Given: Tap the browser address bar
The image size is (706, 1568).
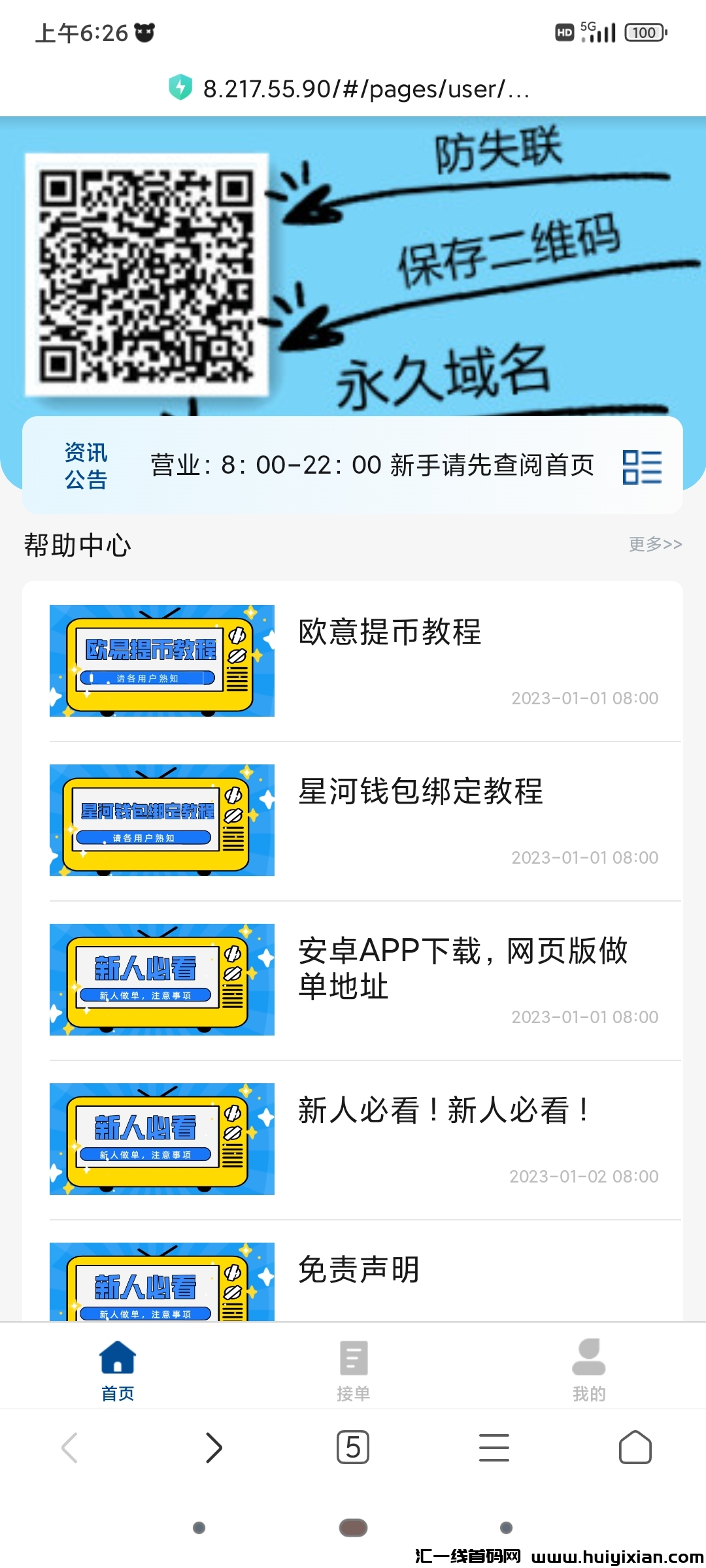Looking at the screenshot, I should 365,89.
